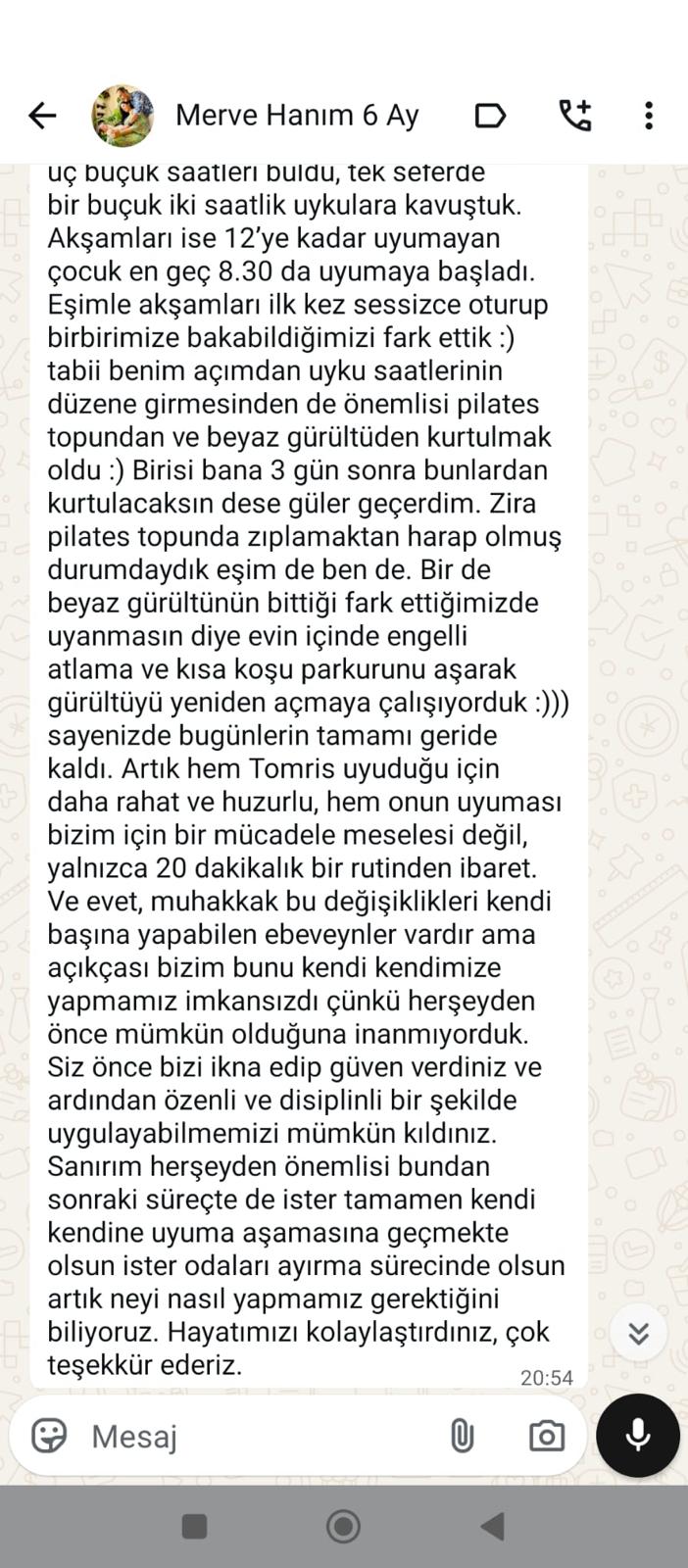Go back from Merve Hanım chat
This screenshot has width=688, height=1568.
42,116
